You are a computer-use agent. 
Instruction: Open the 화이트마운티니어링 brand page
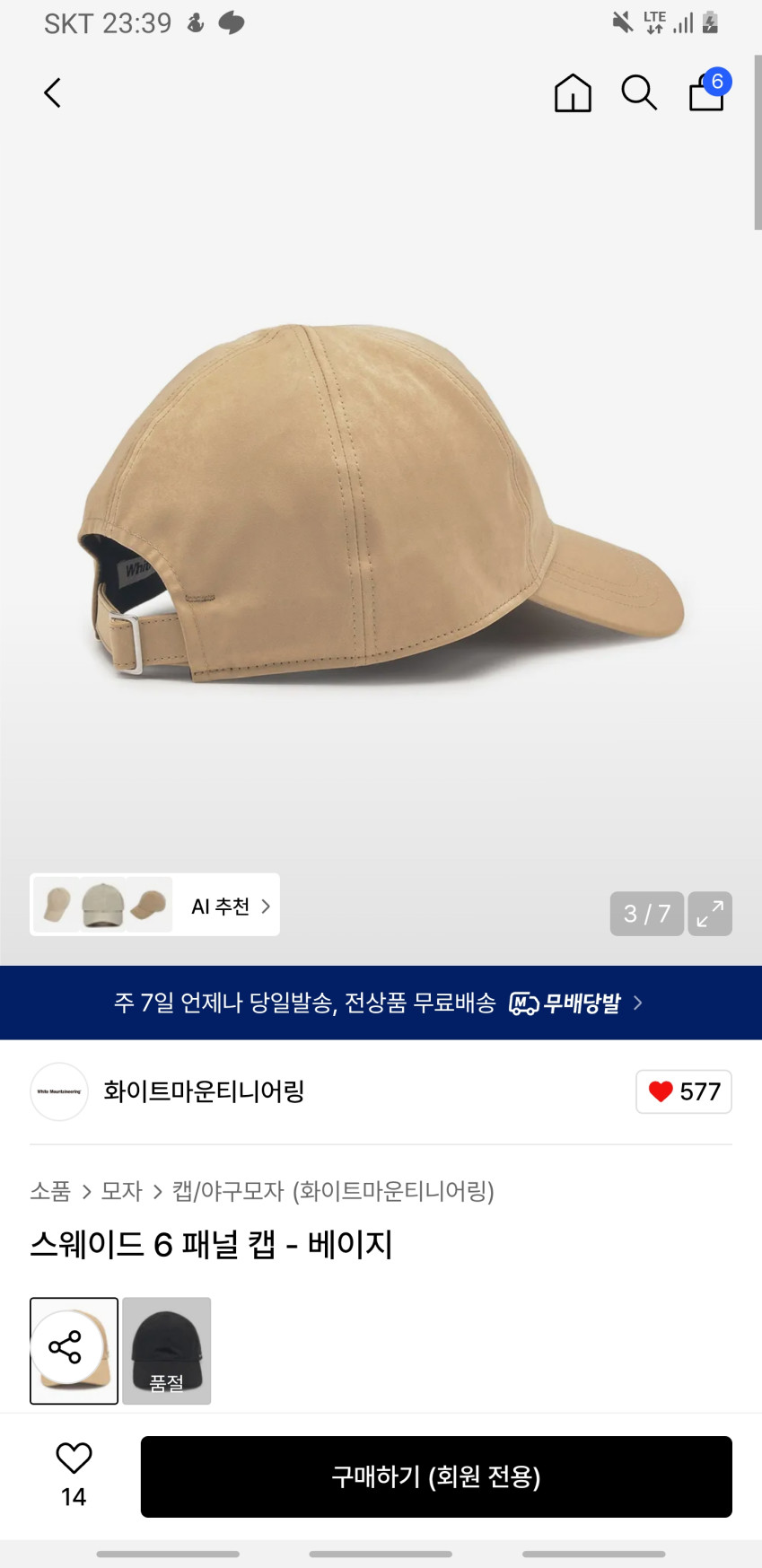(x=204, y=1091)
